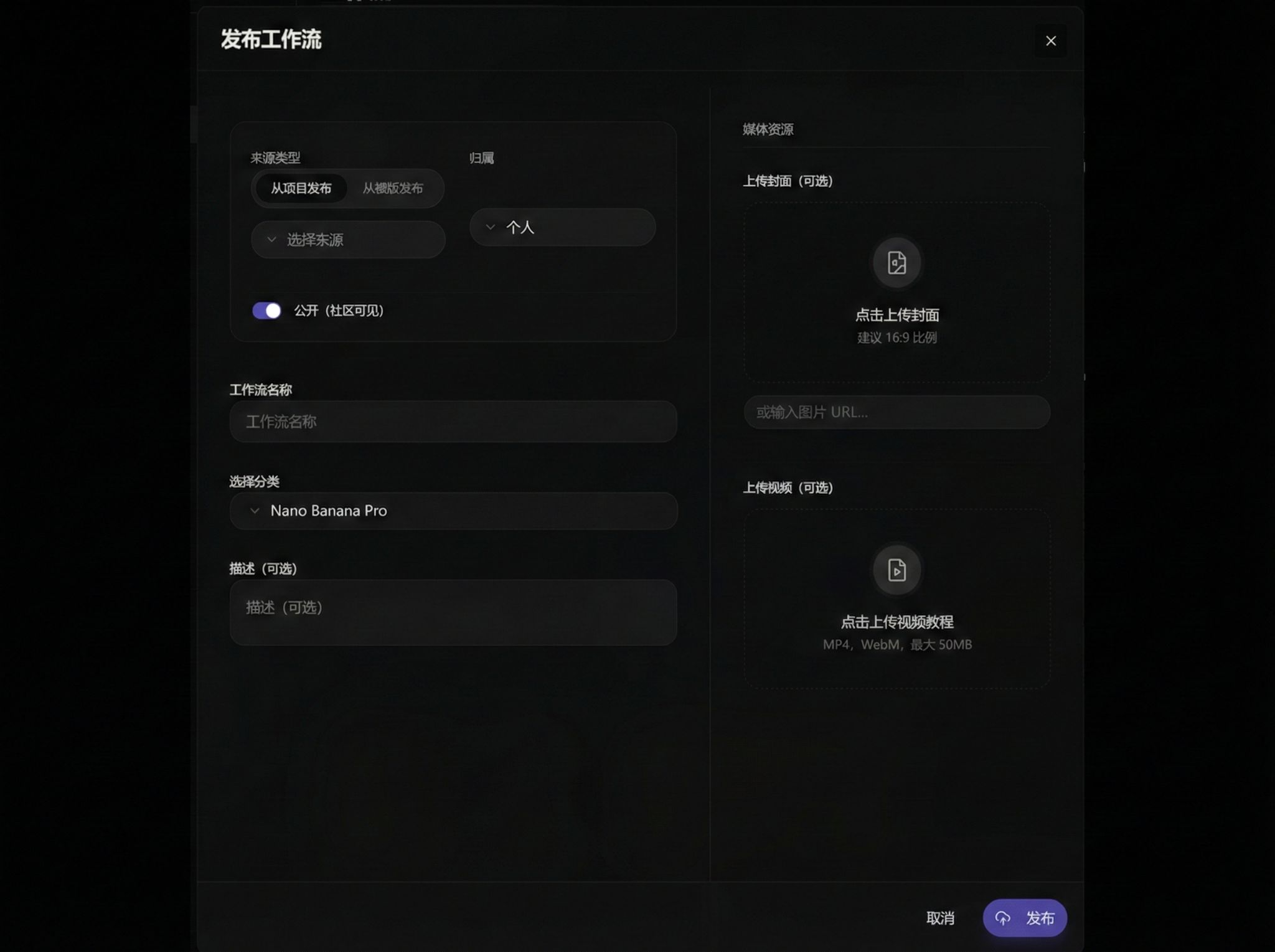Publish the workflow with 发布
The image size is (1275, 952).
[x=1025, y=918]
